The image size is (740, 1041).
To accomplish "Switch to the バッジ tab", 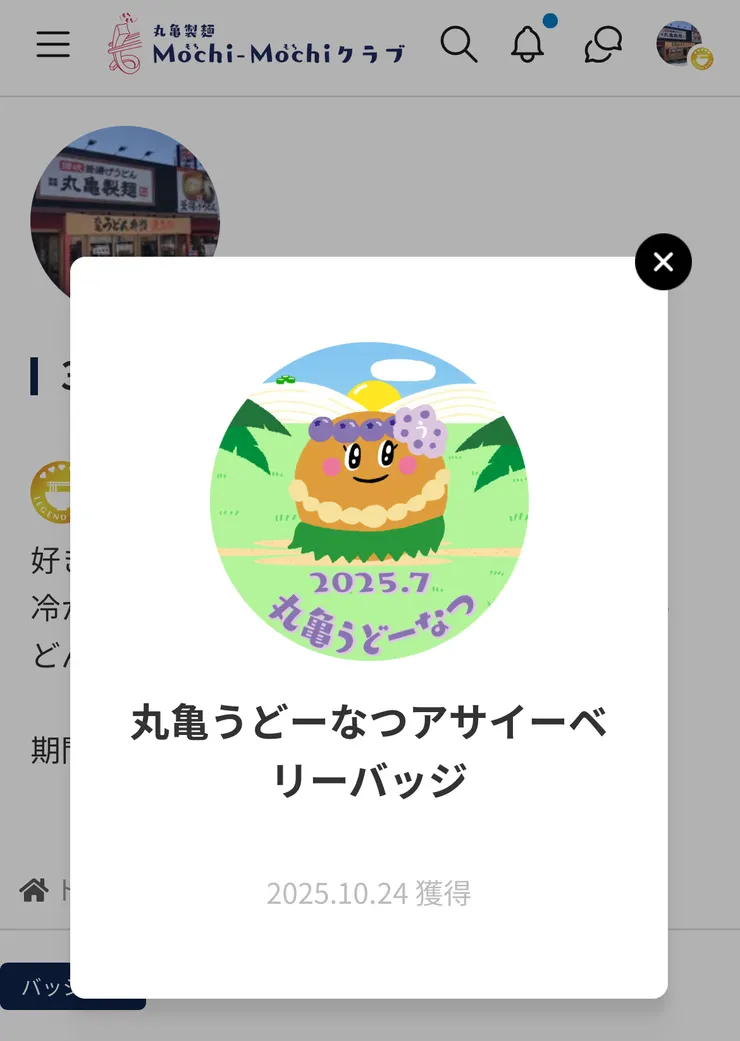I will click(45, 985).
